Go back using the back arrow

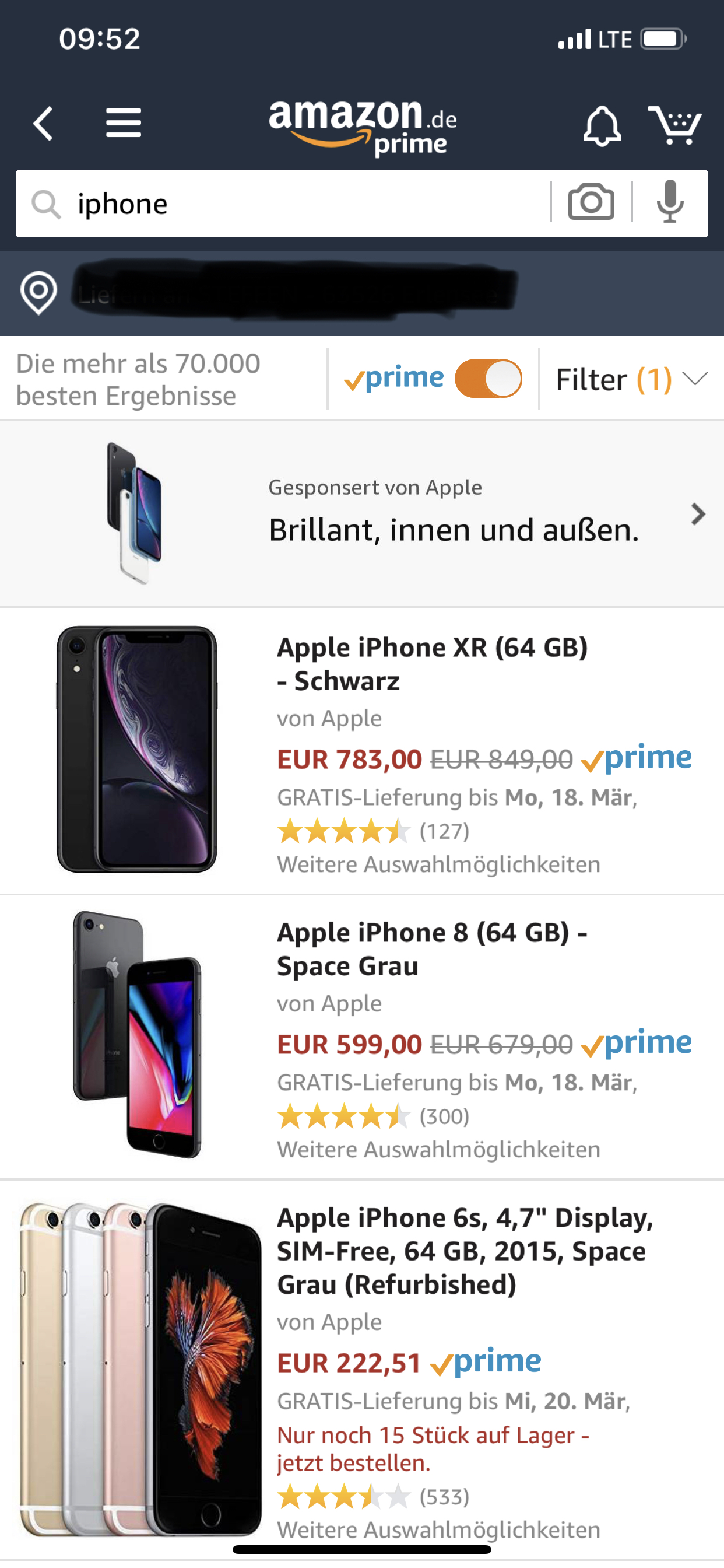pyautogui.click(x=43, y=124)
